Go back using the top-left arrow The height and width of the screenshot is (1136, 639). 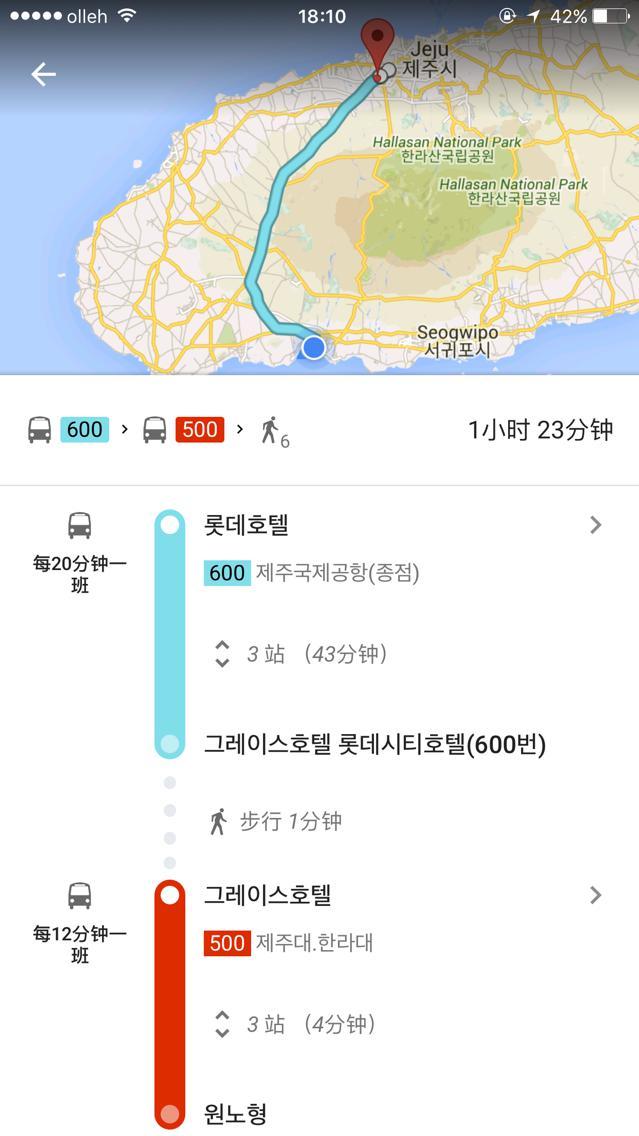coord(43,74)
